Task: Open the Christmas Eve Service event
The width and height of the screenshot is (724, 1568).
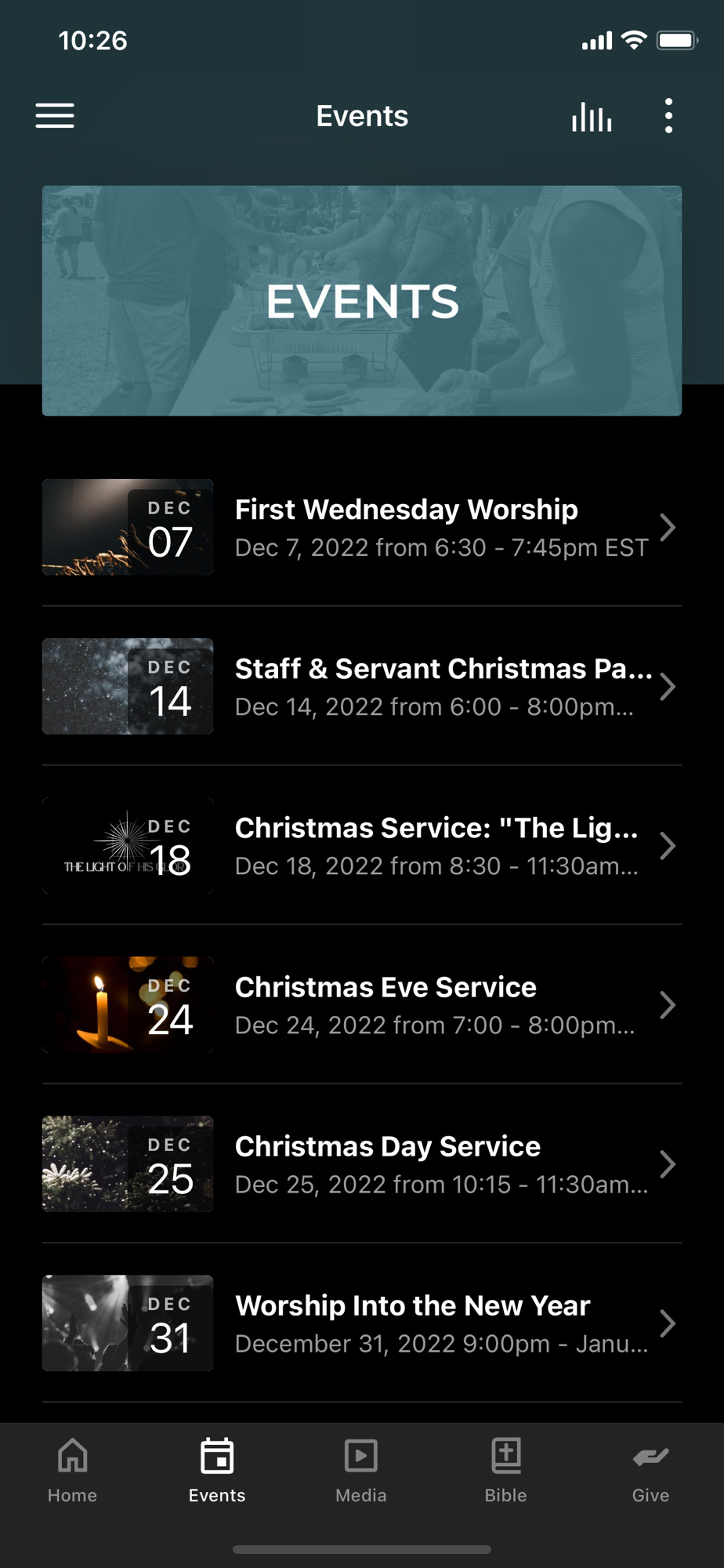Action: [x=362, y=1004]
